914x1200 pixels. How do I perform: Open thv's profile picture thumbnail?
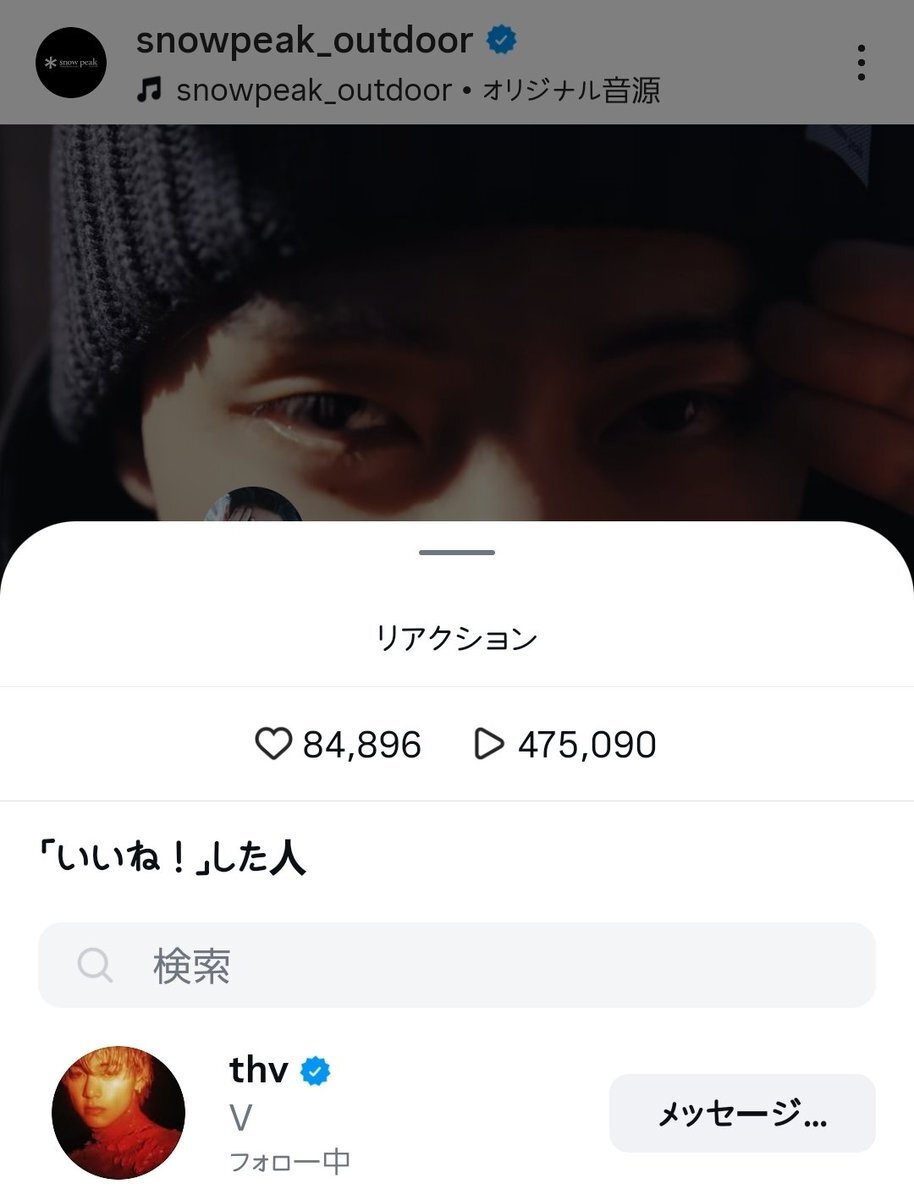click(119, 1111)
